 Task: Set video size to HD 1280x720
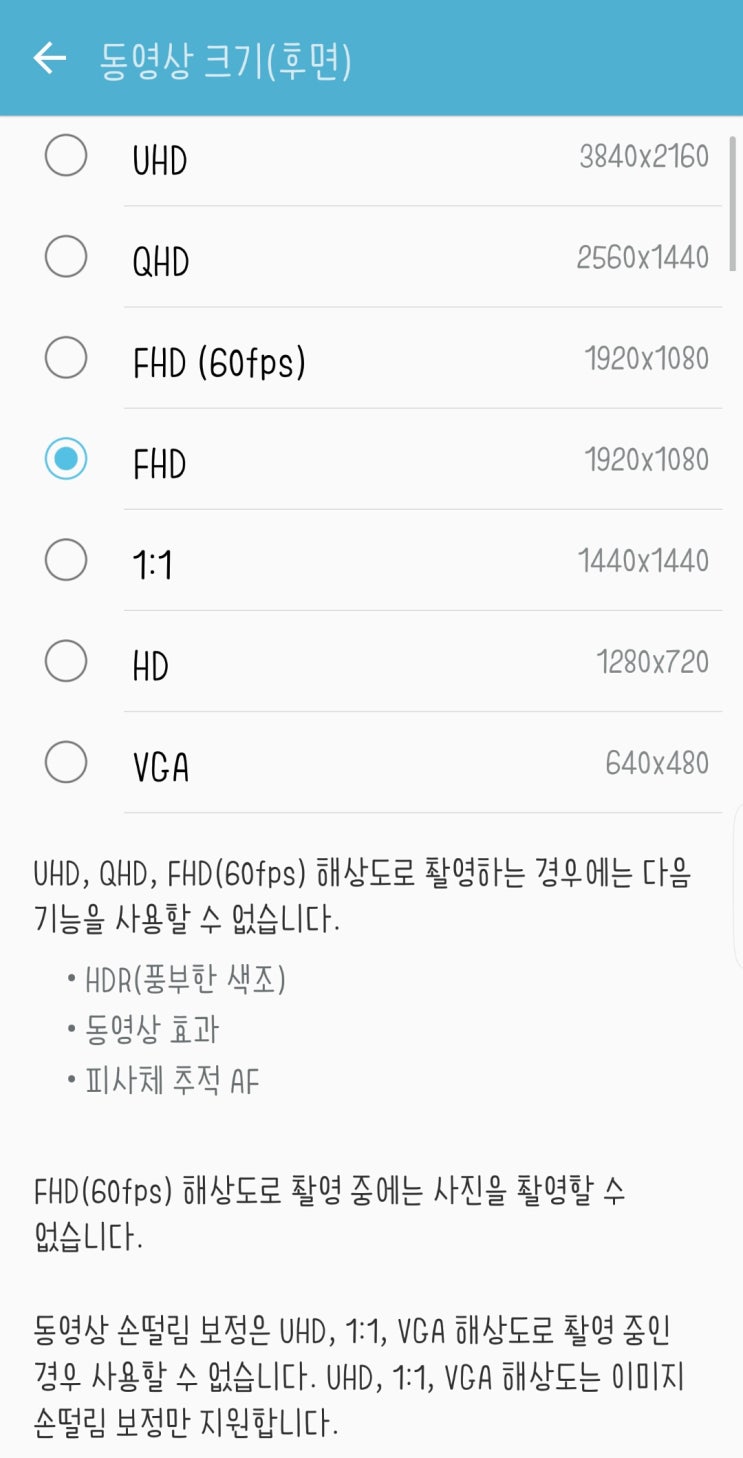click(66, 662)
